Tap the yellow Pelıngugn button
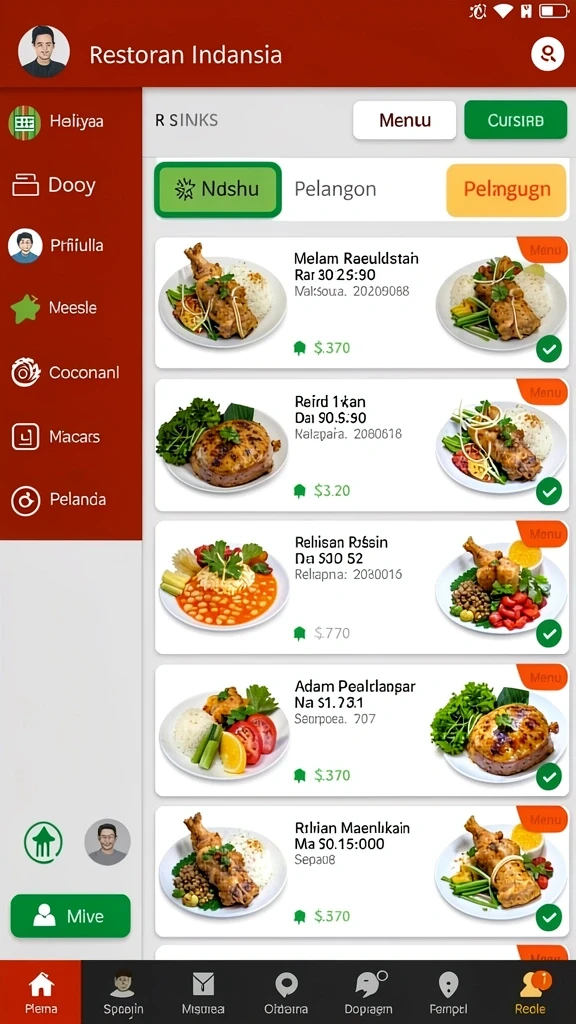The height and width of the screenshot is (1024, 576). pyautogui.click(x=506, y=190)
